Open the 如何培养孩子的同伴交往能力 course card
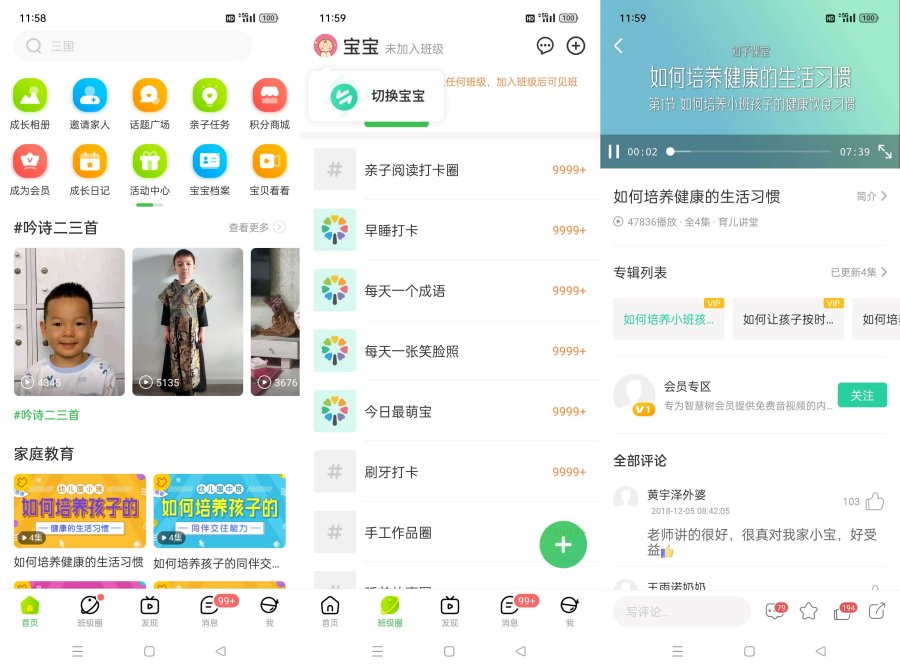This screenshot has height=670, width=900. tap(219, 512)
